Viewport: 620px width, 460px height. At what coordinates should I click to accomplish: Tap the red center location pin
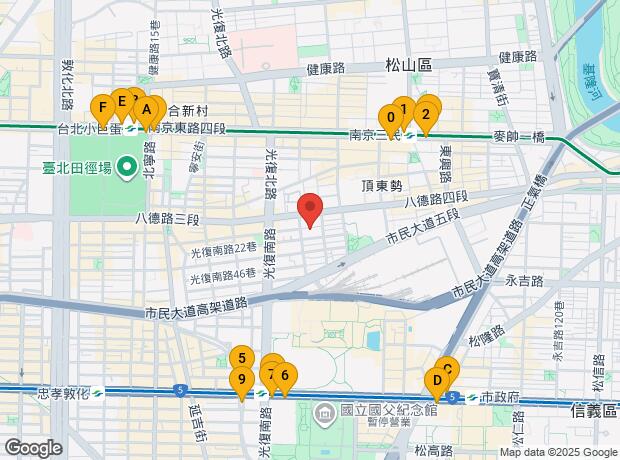[311, 208]
